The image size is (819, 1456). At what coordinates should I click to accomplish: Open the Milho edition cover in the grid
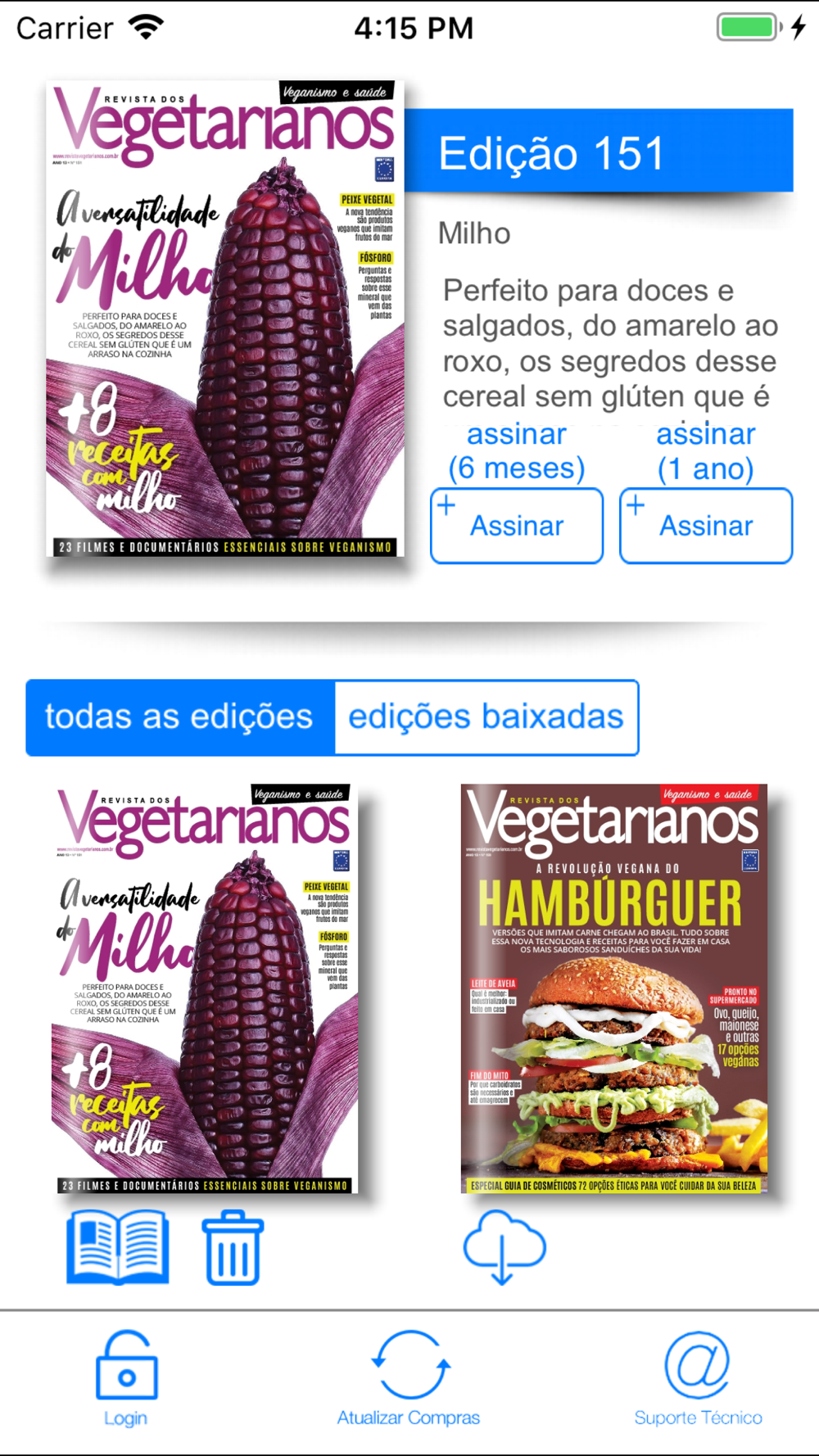pyautogui.click(x=205, y=988)
